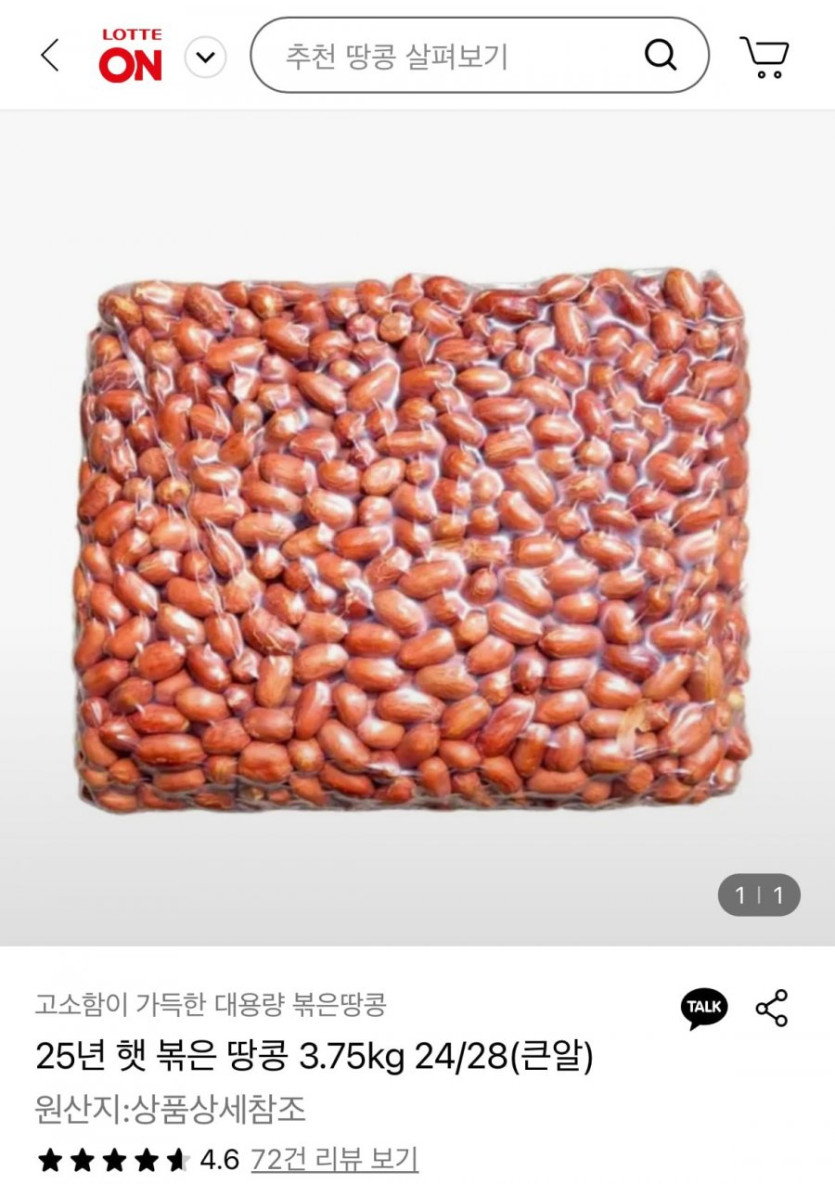This screenshot has width=835, height=1184.
Task: Go back to the previous page
Action: (x=50, y=56)
